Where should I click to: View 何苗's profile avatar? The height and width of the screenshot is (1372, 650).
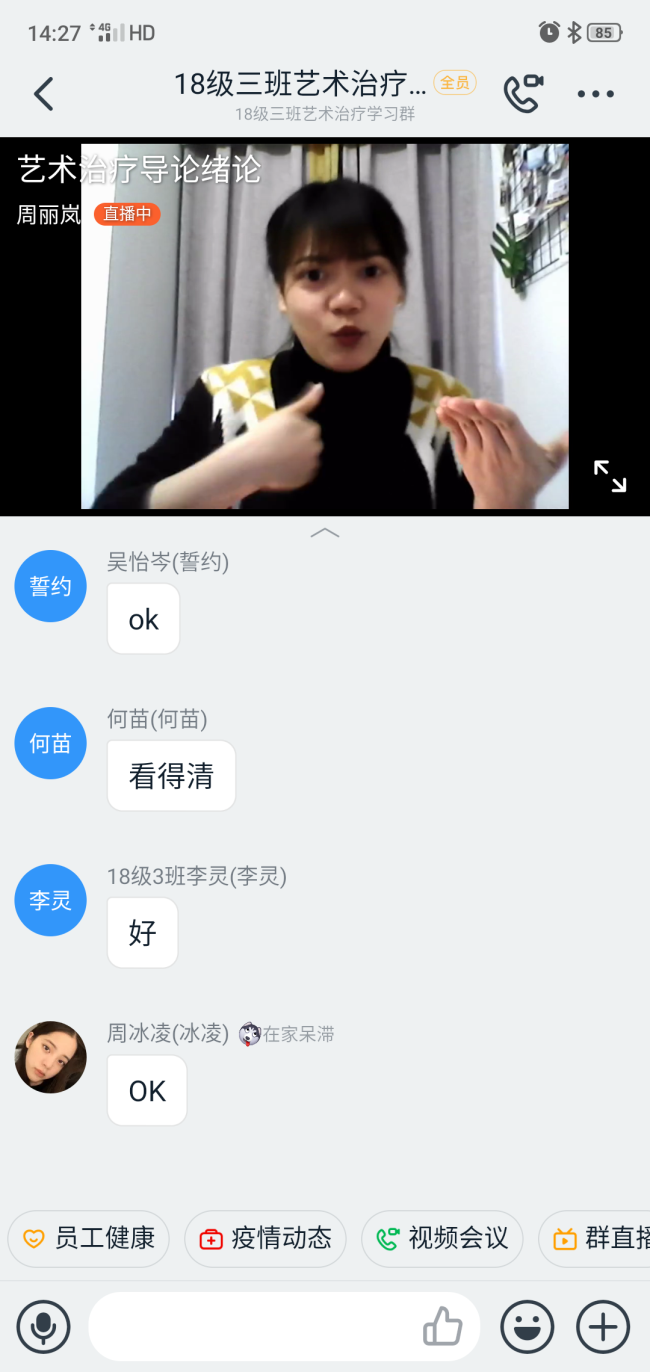click(50, 743)
